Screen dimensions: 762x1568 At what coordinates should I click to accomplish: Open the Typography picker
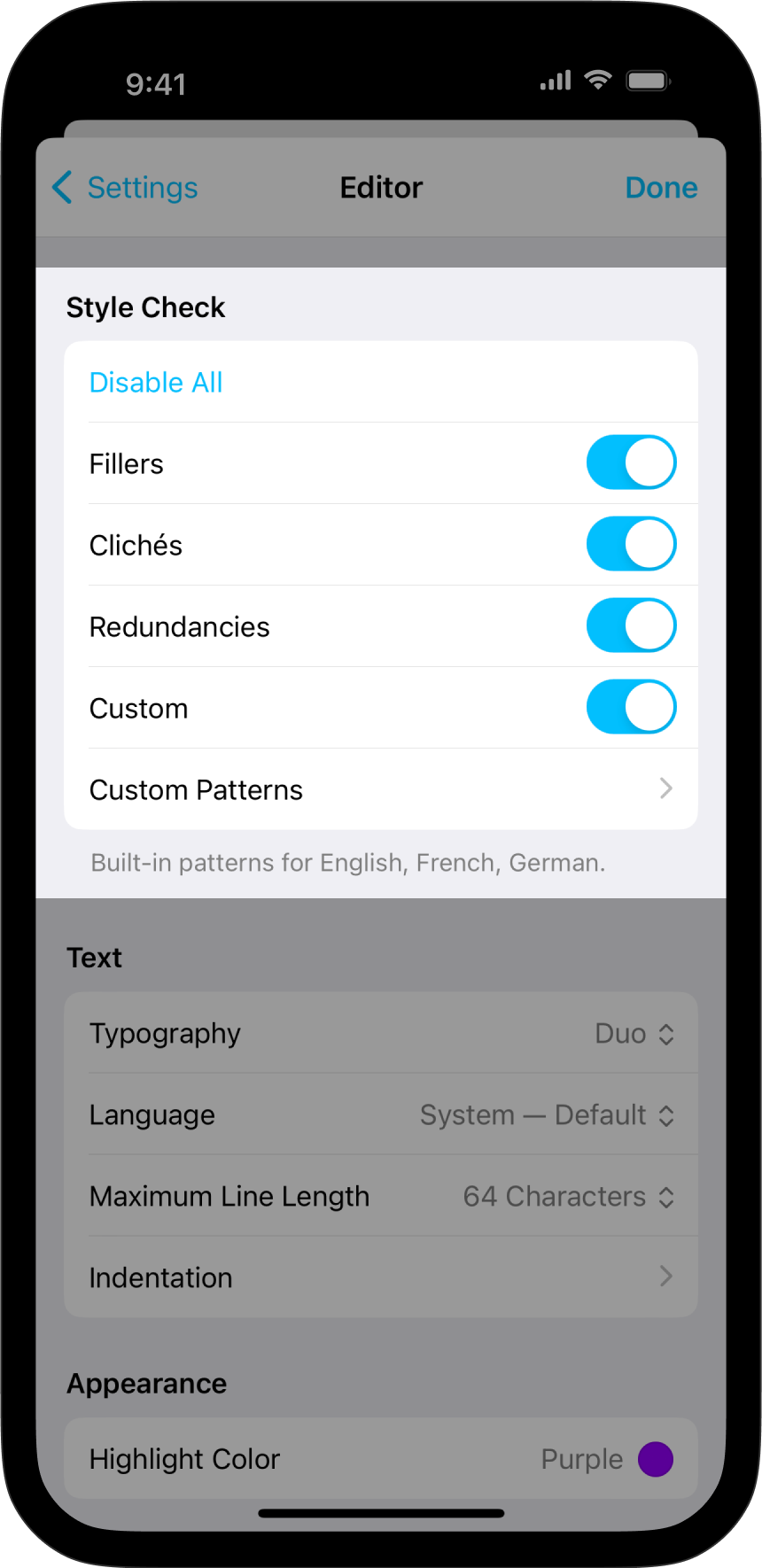[x=634, y=1034]
